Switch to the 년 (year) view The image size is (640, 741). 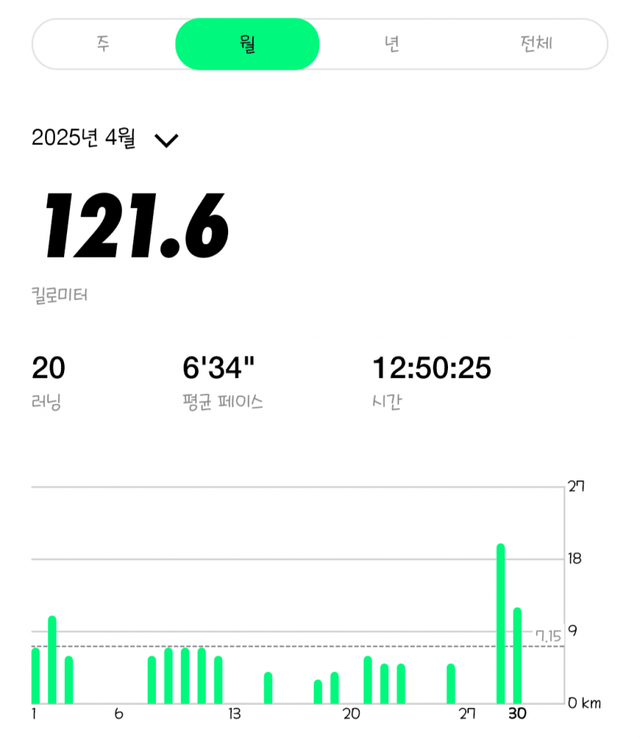pos(391,45)
